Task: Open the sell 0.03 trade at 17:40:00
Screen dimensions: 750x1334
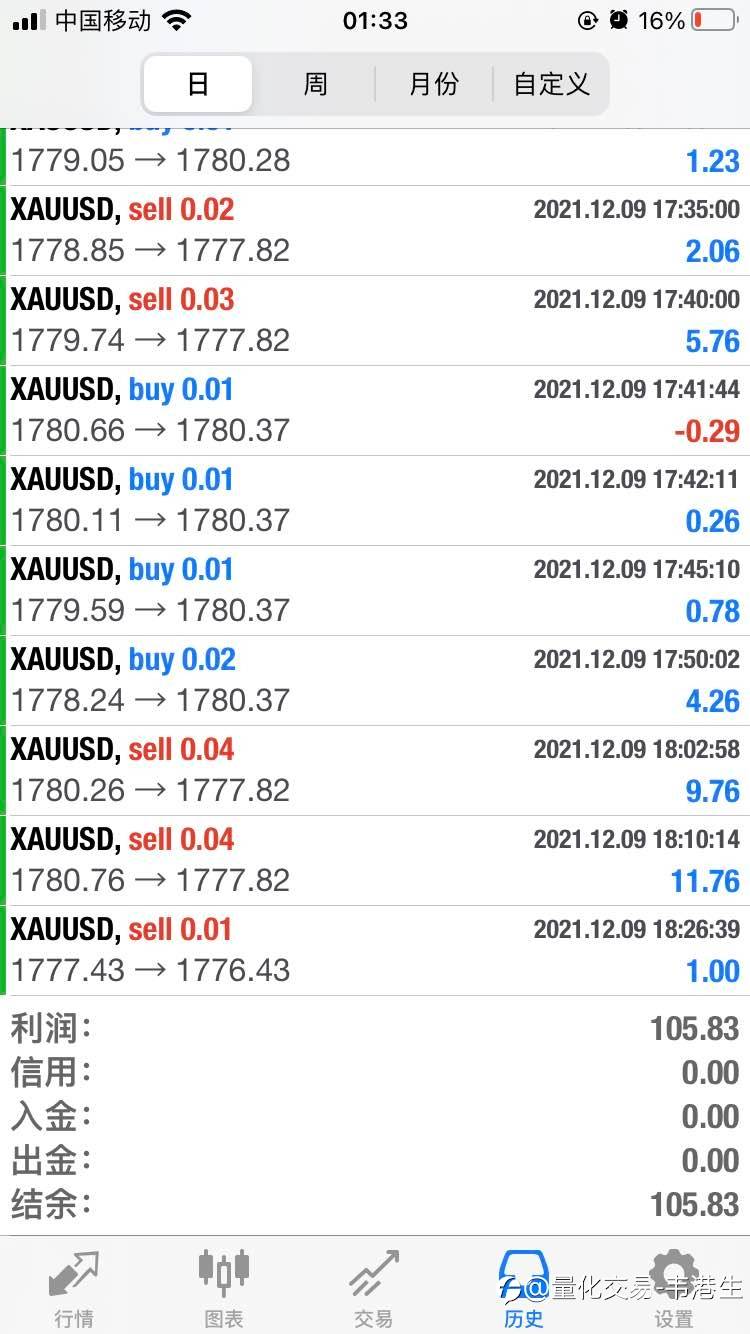Action: (x=375, y=321)
